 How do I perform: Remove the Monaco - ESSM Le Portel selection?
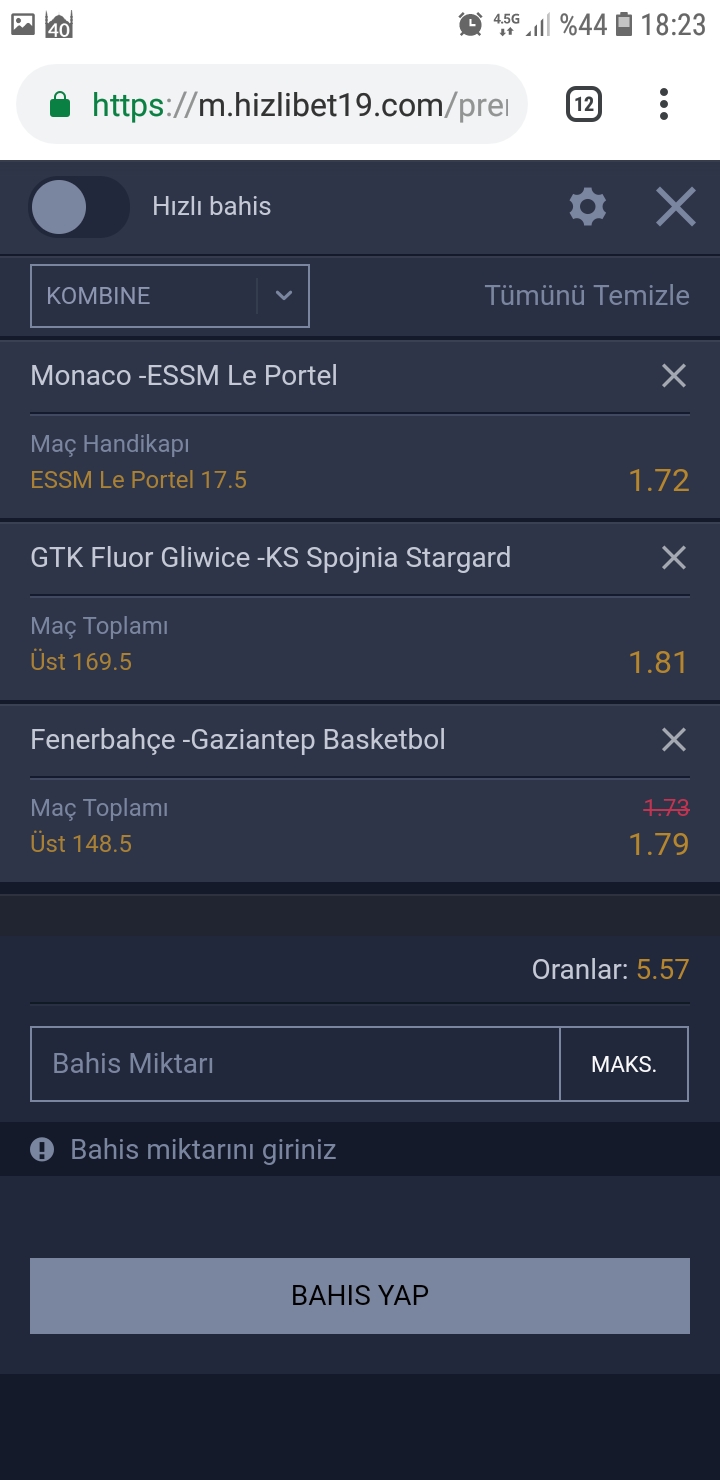tap(674, 376)
